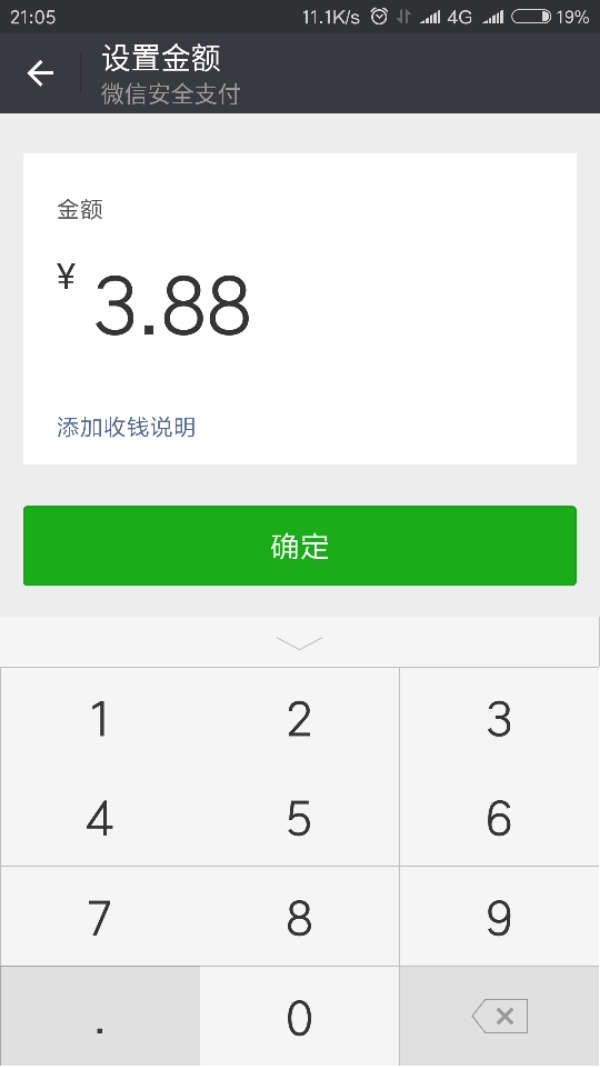Enter digit 2 on the keypad
600x1067 pixels.
coord(299,717)
